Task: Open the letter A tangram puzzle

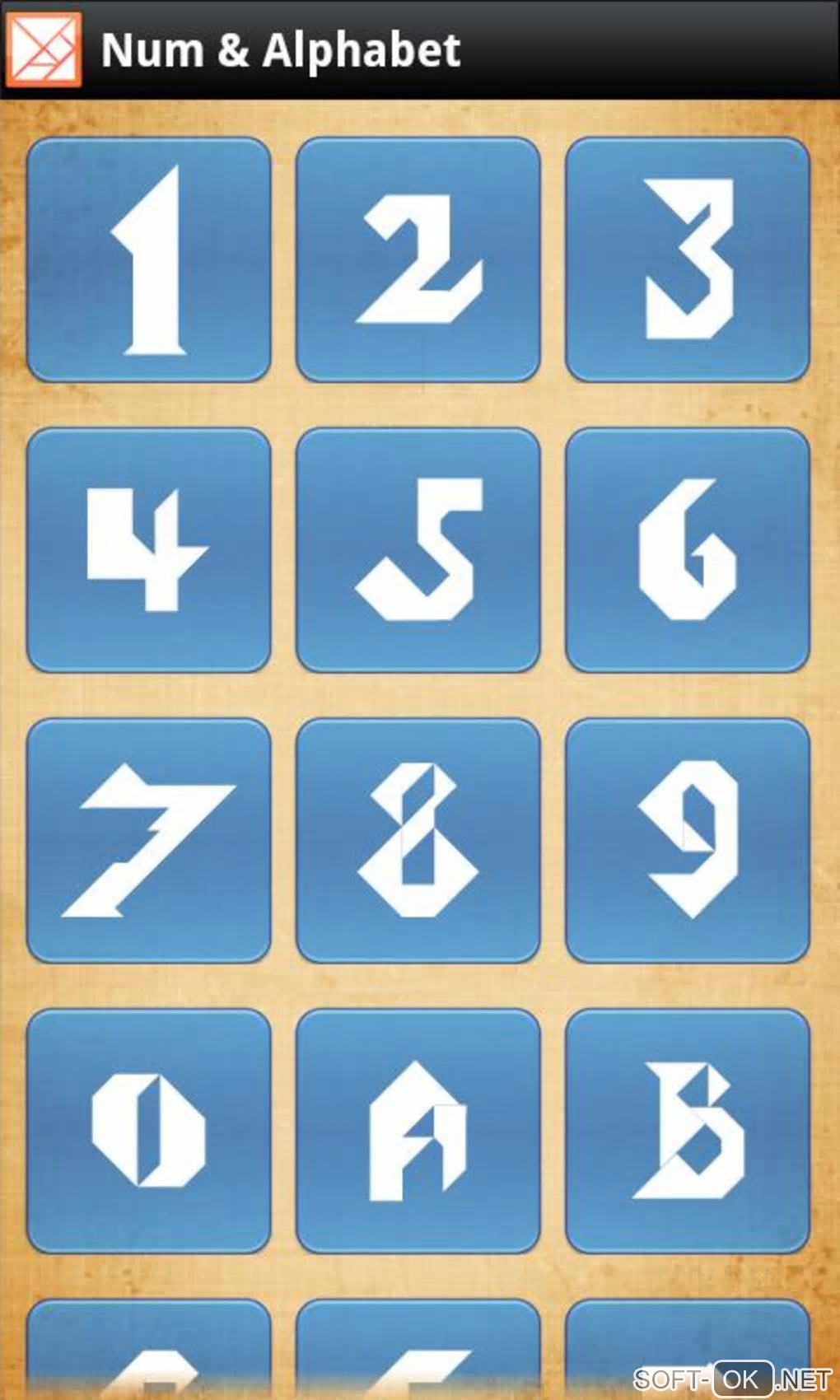Action: pyautogui.click(x=418, y=1131)
